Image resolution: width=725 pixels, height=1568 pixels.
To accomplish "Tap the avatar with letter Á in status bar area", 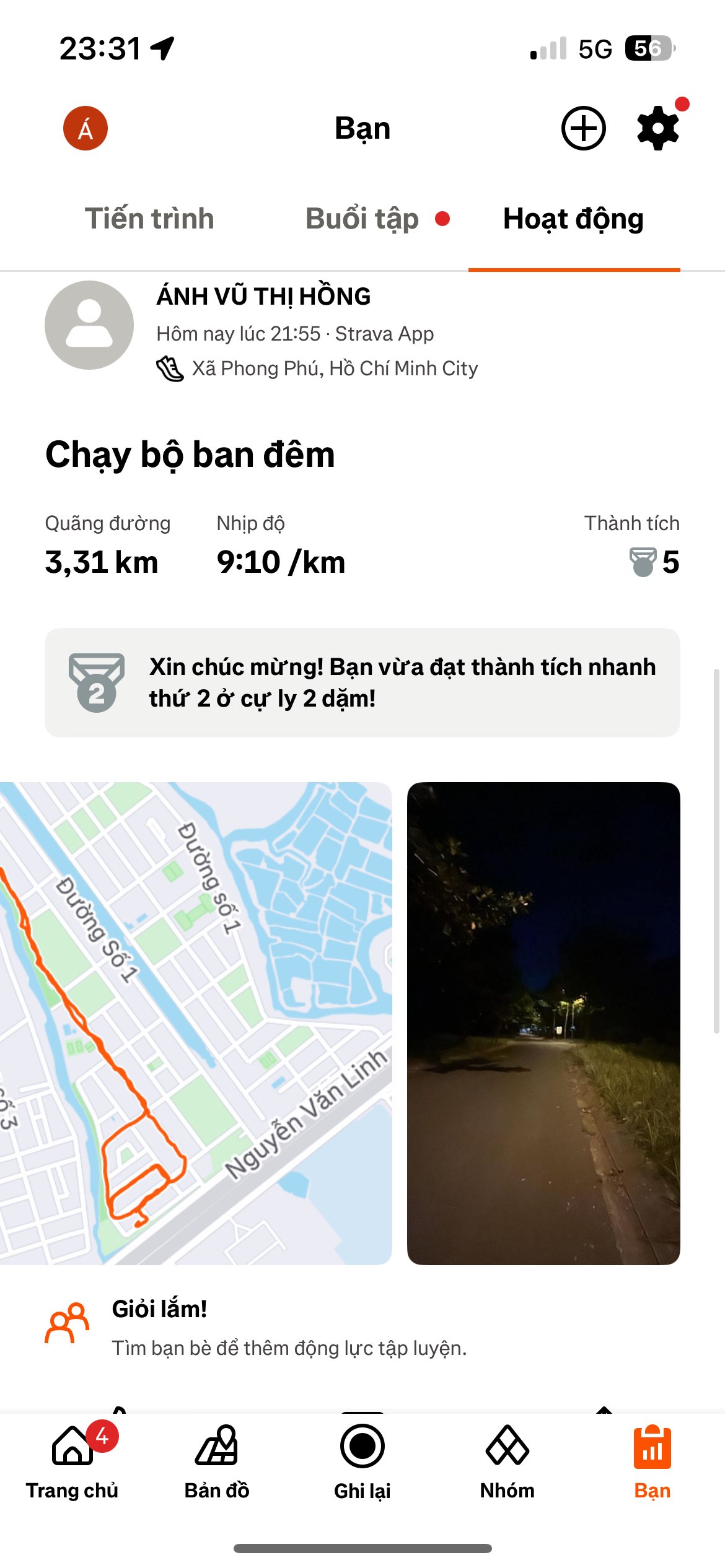I will coord(85,128).
